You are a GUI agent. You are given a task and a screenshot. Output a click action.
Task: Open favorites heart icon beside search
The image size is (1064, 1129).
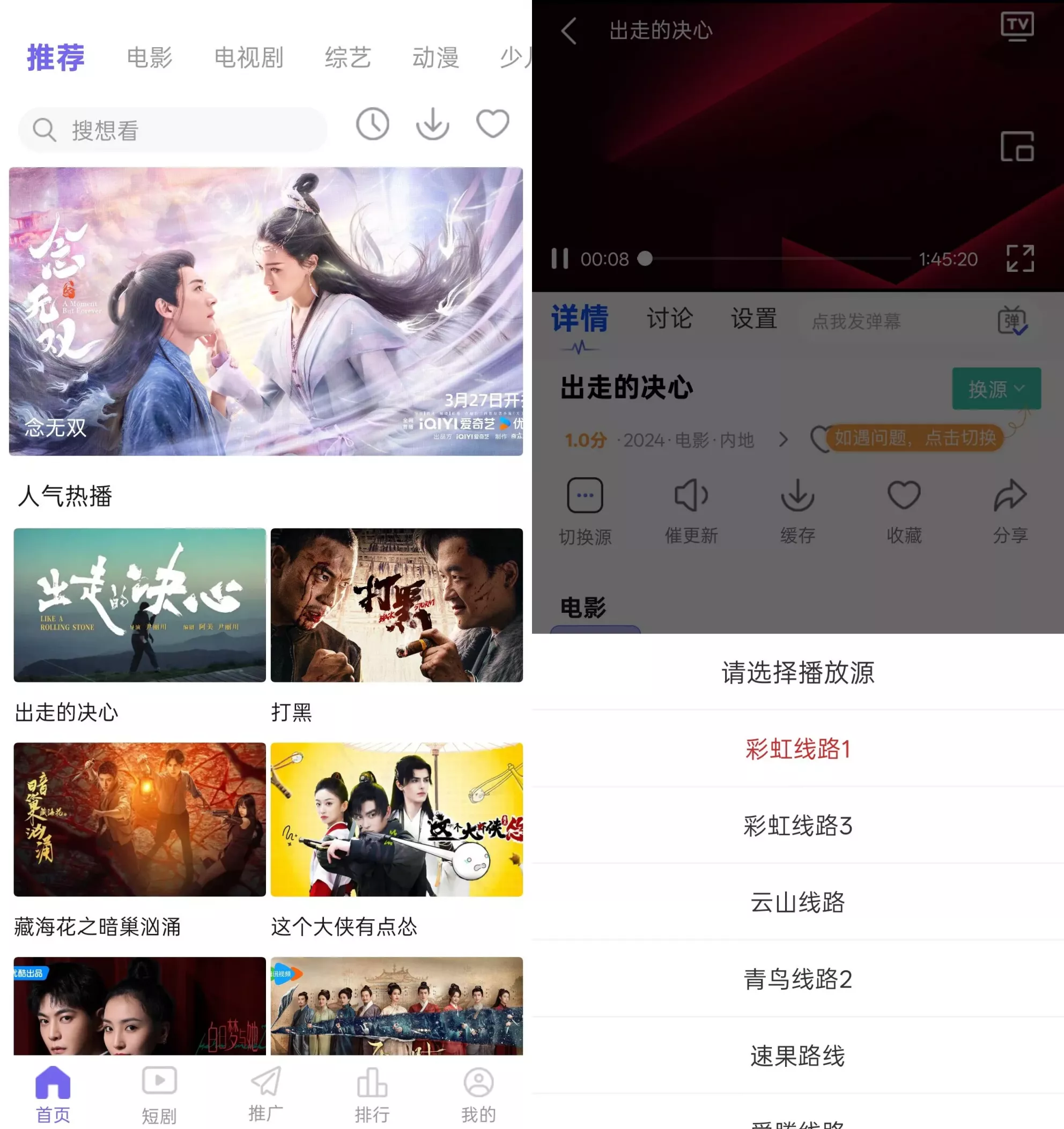(492, 124)
